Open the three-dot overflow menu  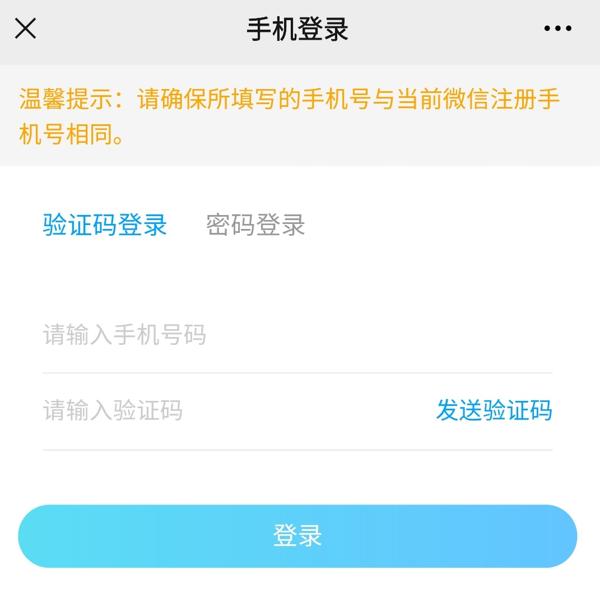pyautogui.click(x=557, y=29)
